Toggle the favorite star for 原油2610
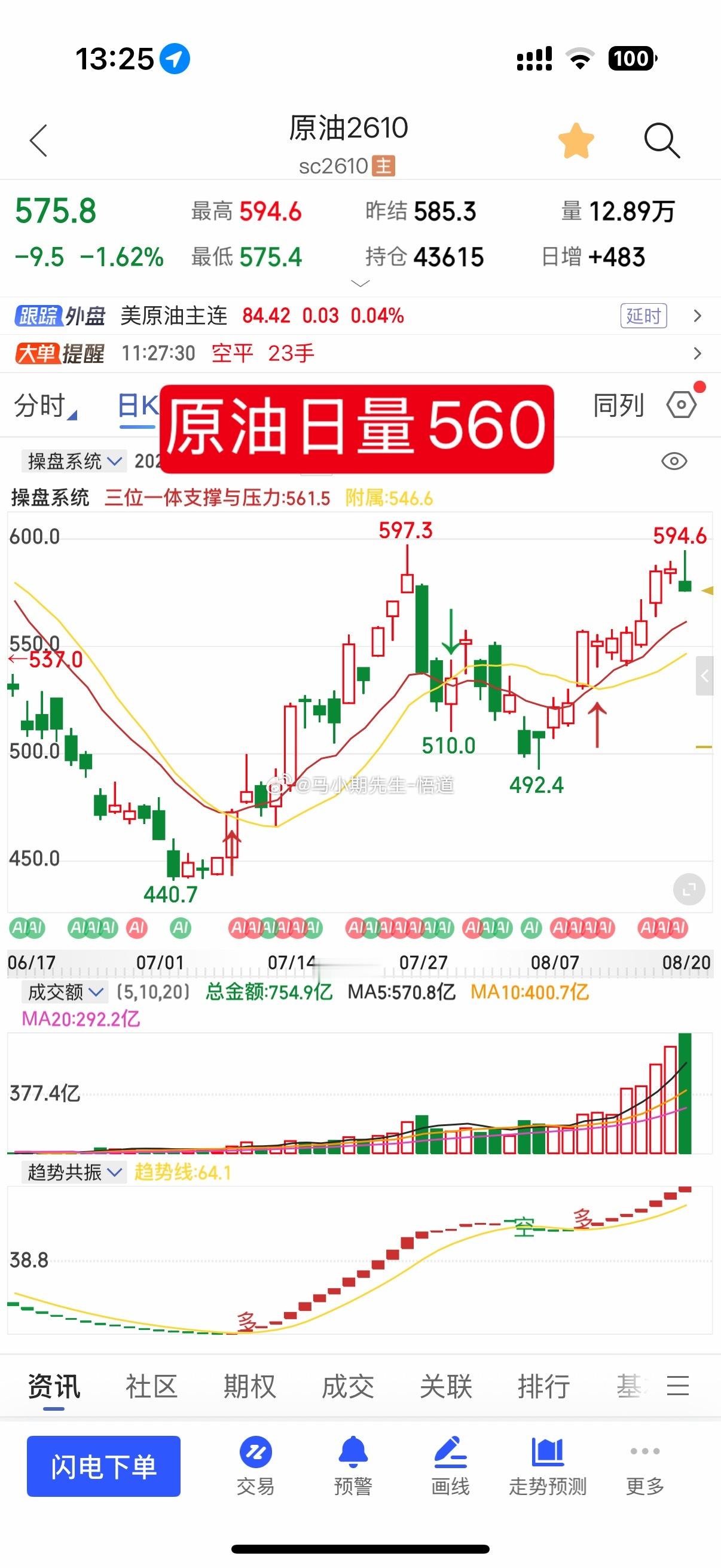Viewport: 721px width, 1568px height. tap(576, 141)
